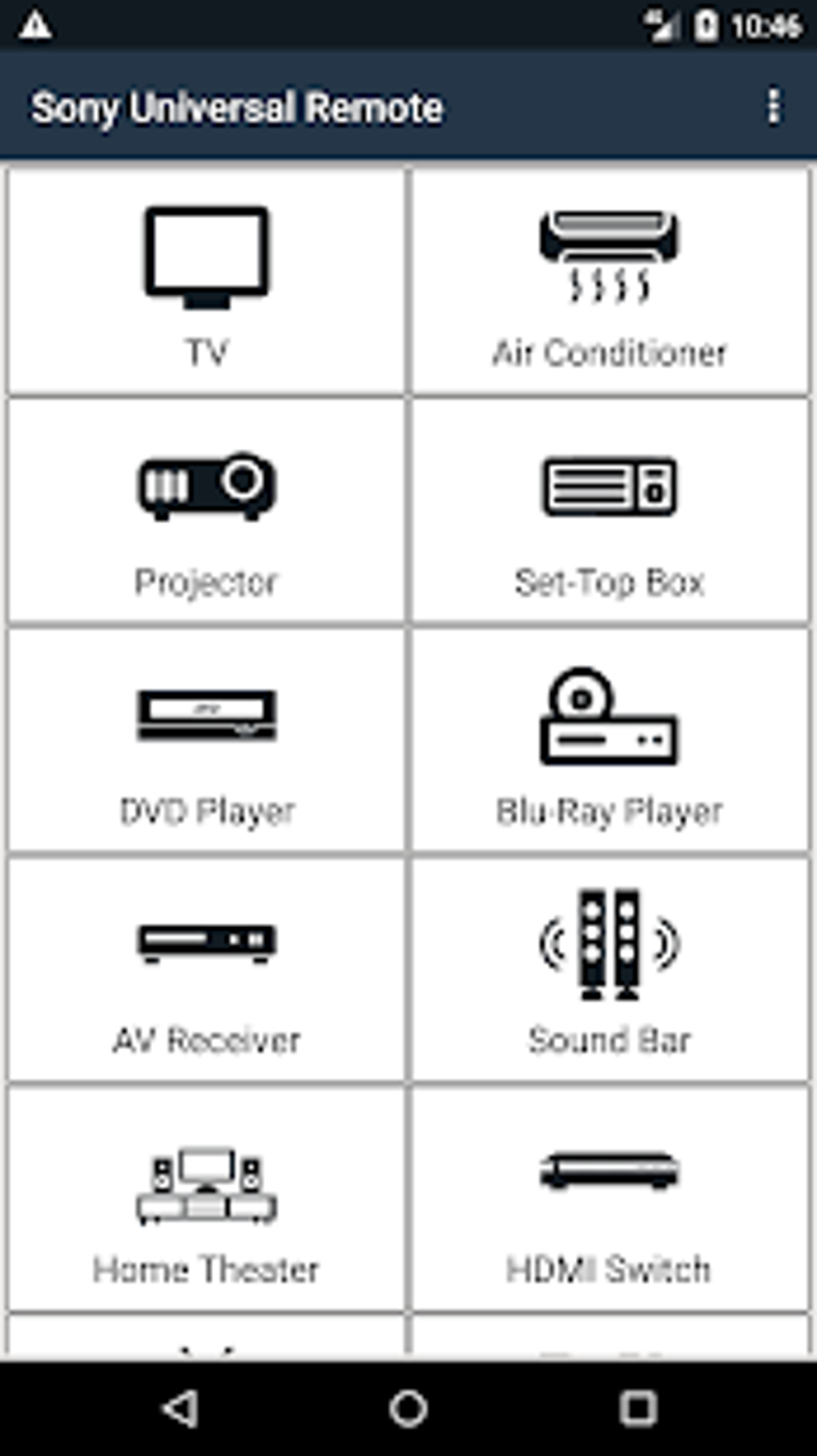Choose the Projector tile
Image resolution: width=817 pixels, height=1456 pixels.
(x=207, y=510)
